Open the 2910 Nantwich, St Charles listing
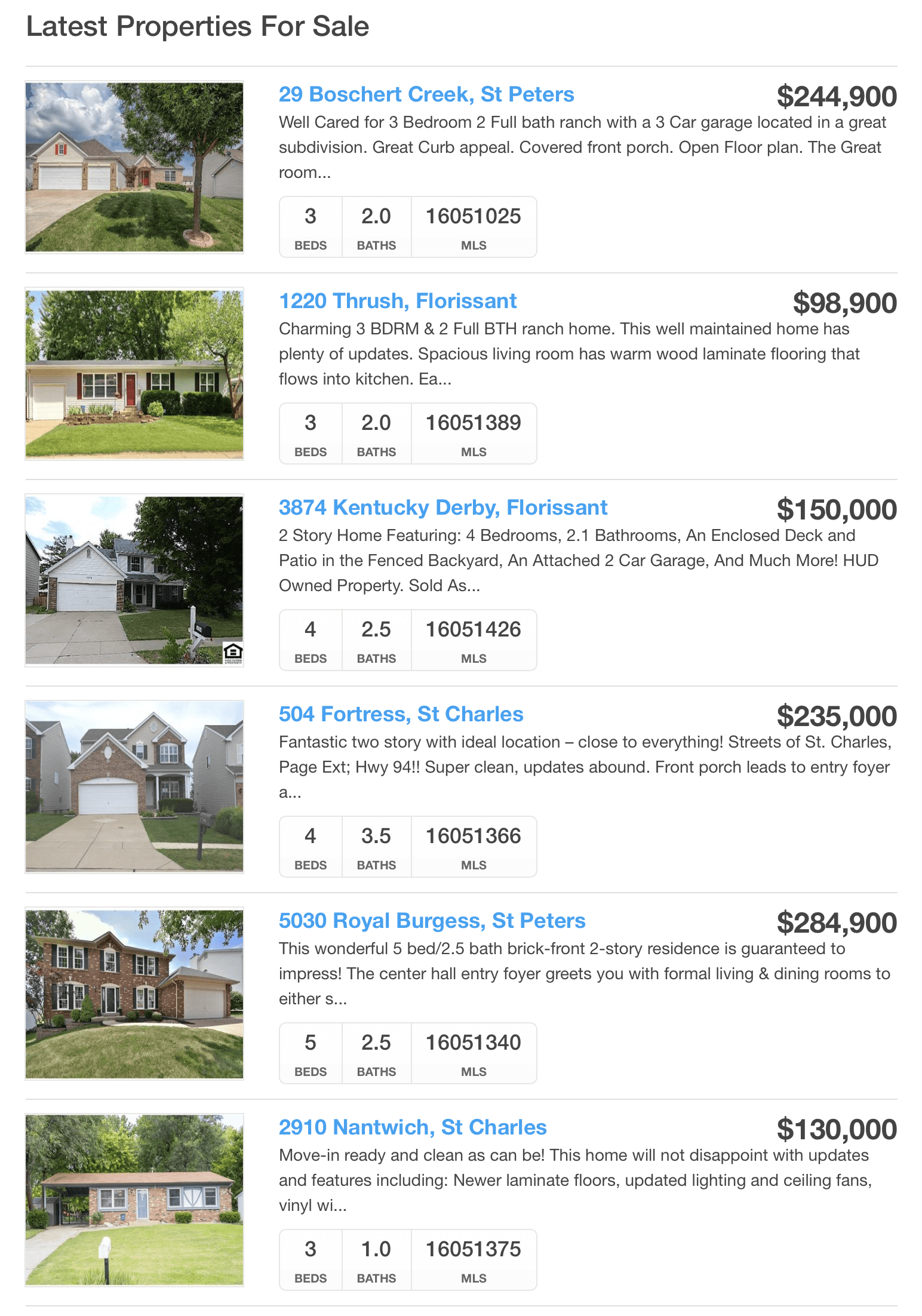This screenshot has width=922, height=1316. 413,1127
